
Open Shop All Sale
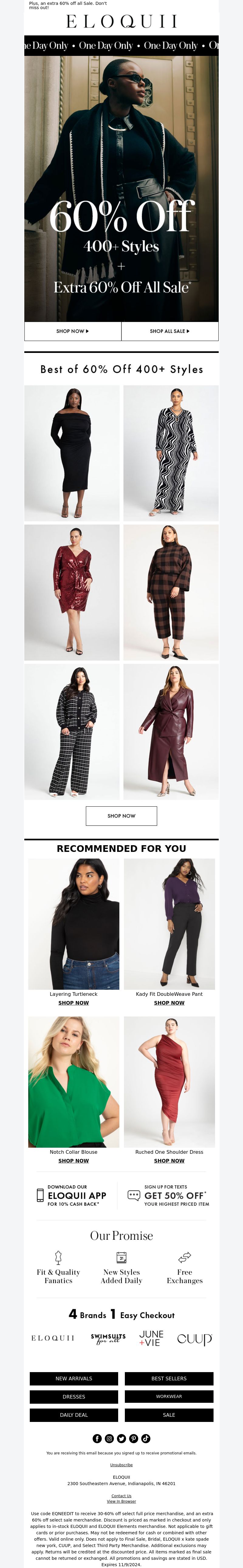(x=169, y=331)
